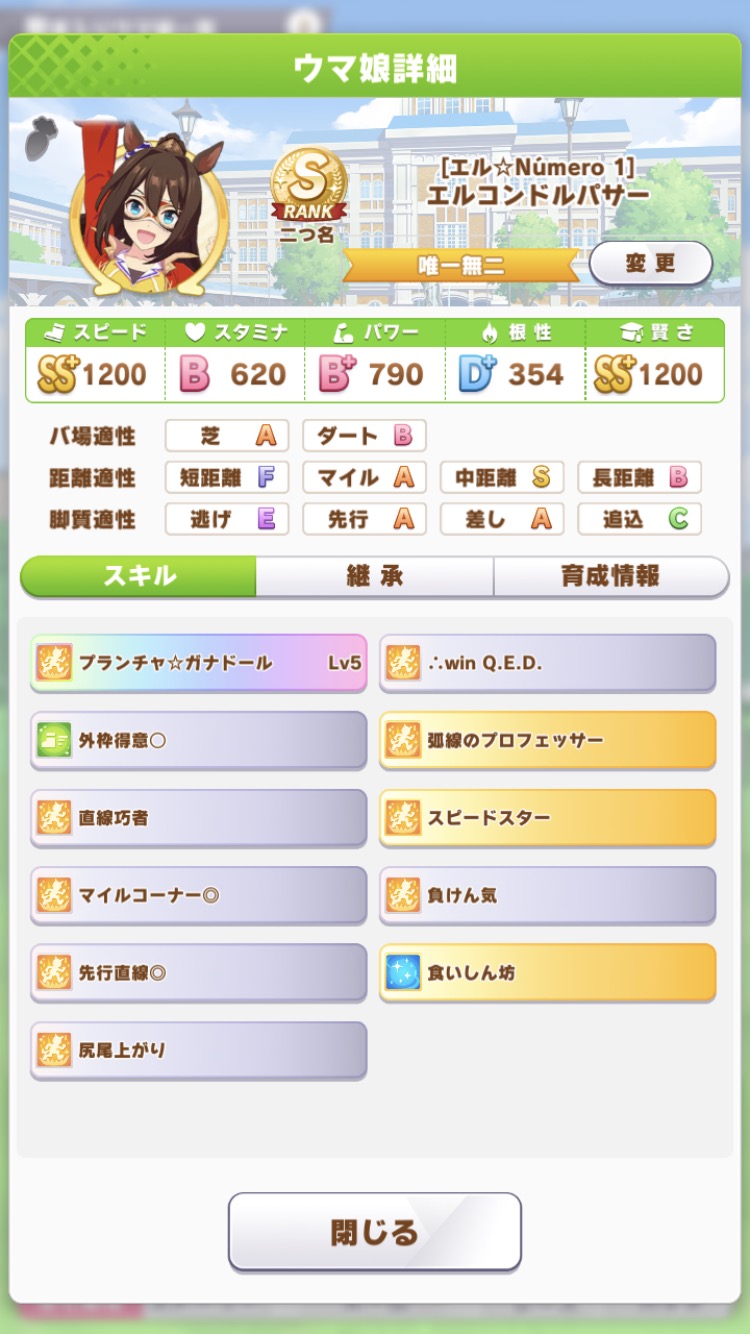View the マイルコーナー◎ skill
This screenshot has height=1334, width=750.
198,895
